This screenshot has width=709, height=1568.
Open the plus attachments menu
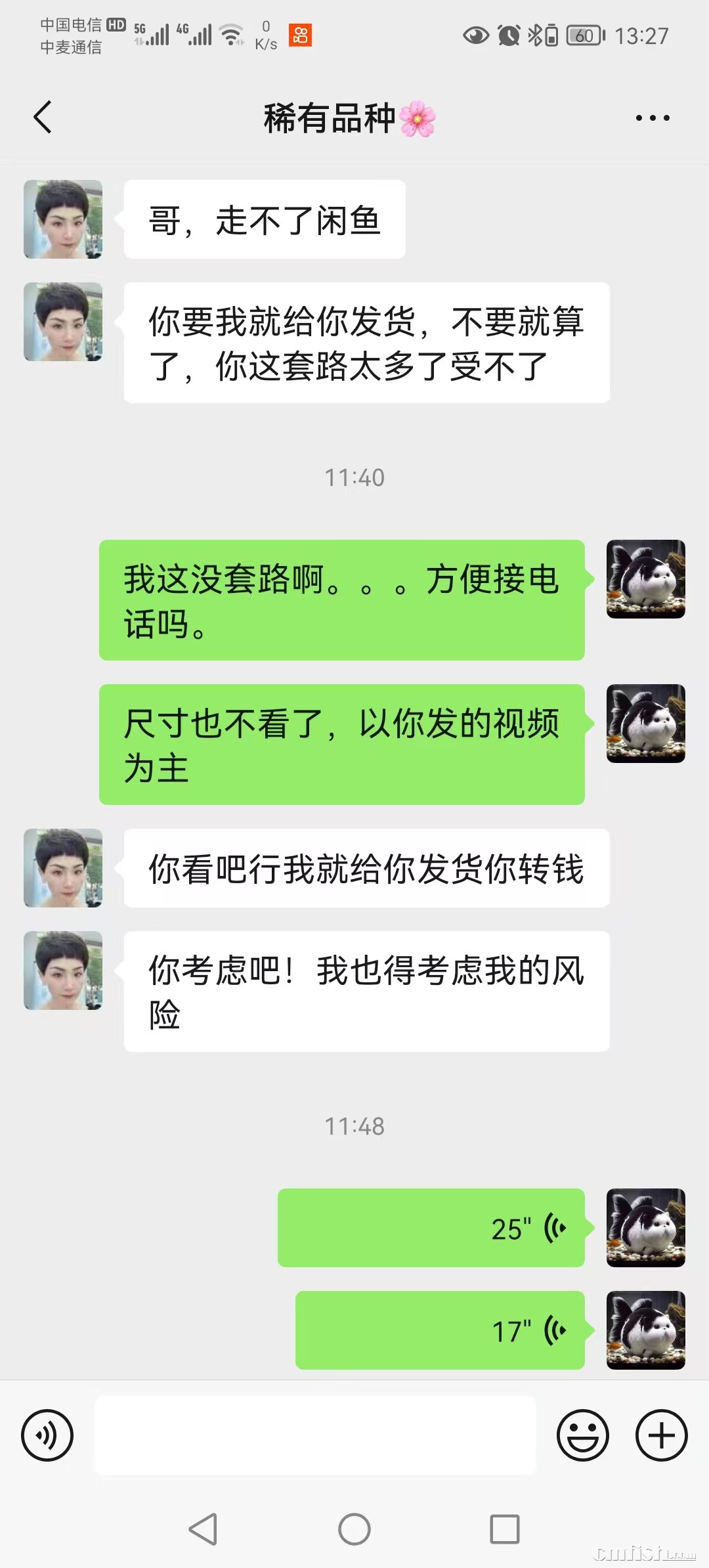661,1435
